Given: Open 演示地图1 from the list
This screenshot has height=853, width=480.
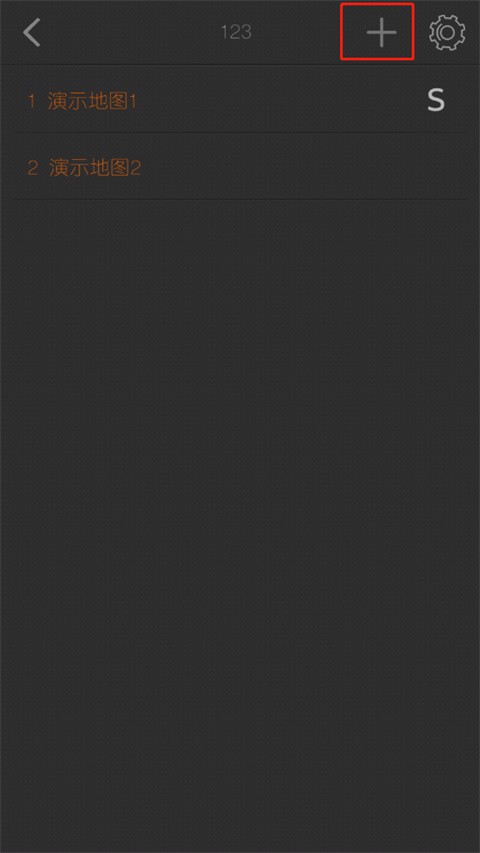Looking at the screenshot, I should pyautogui.click(x=240, y=100).
